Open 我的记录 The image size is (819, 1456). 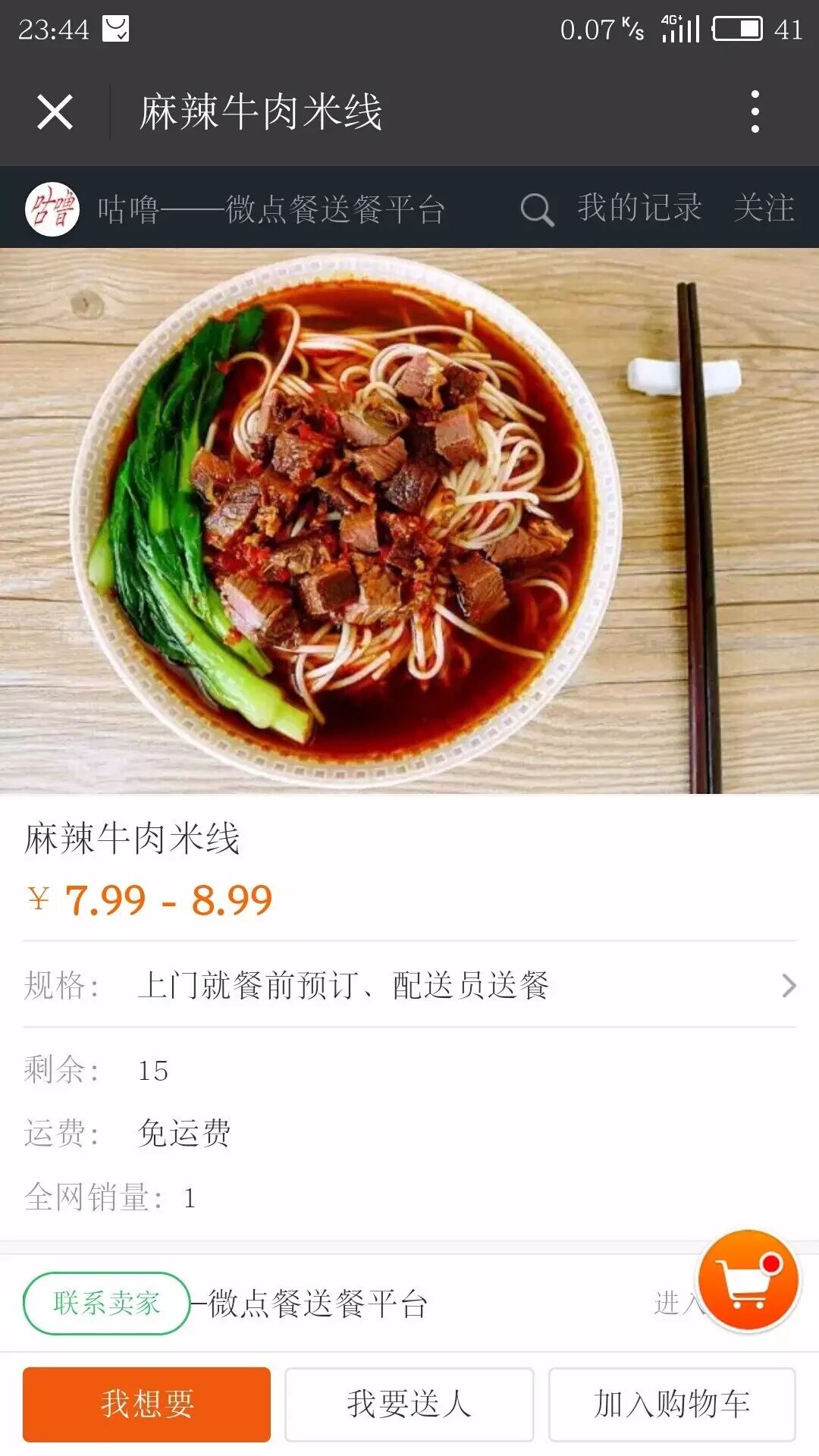[x=639, y=208]
